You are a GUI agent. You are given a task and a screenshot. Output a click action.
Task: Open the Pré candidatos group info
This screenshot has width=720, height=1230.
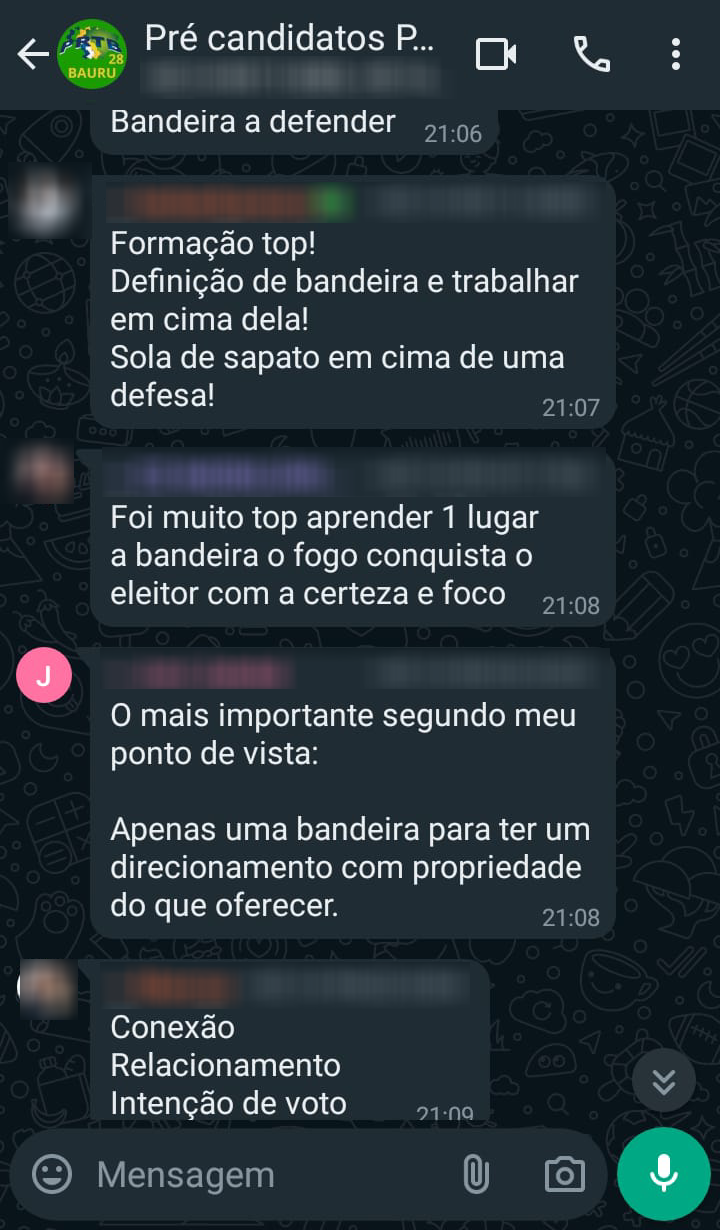pyautogui.click(x=290, y=42)
